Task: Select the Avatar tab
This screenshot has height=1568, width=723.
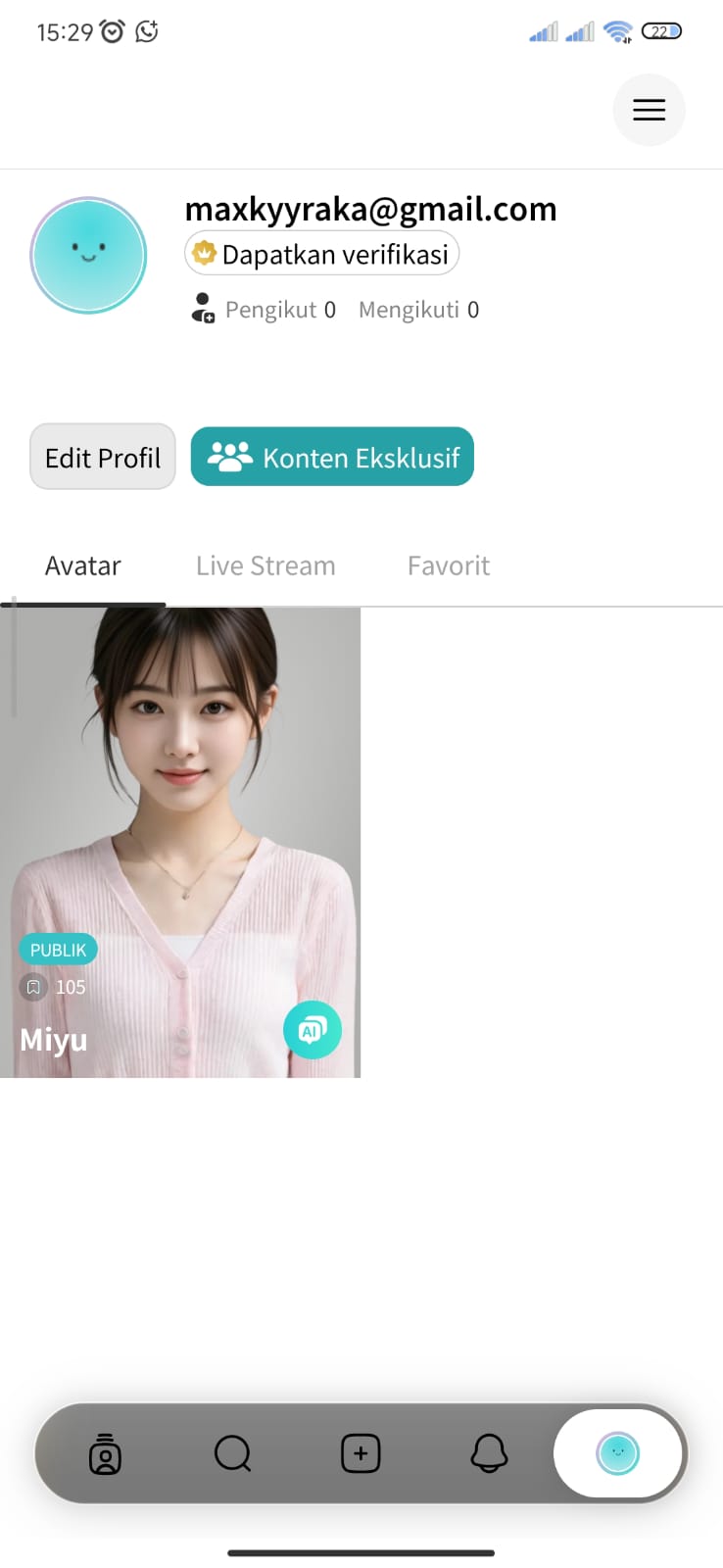Action: point(83,565)
